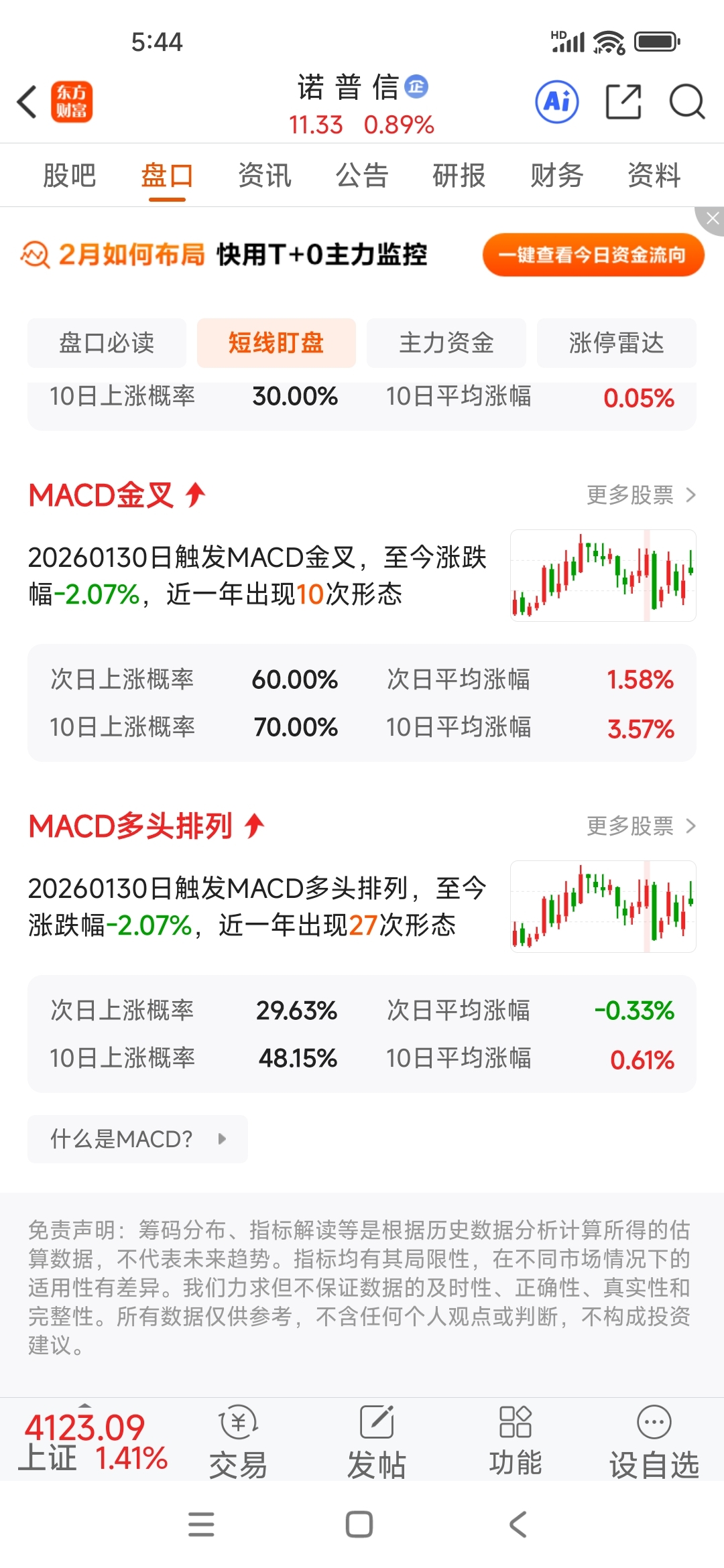Open the 资料 tab
This screenshot has height=1568, width=724.
coord(654,176)
